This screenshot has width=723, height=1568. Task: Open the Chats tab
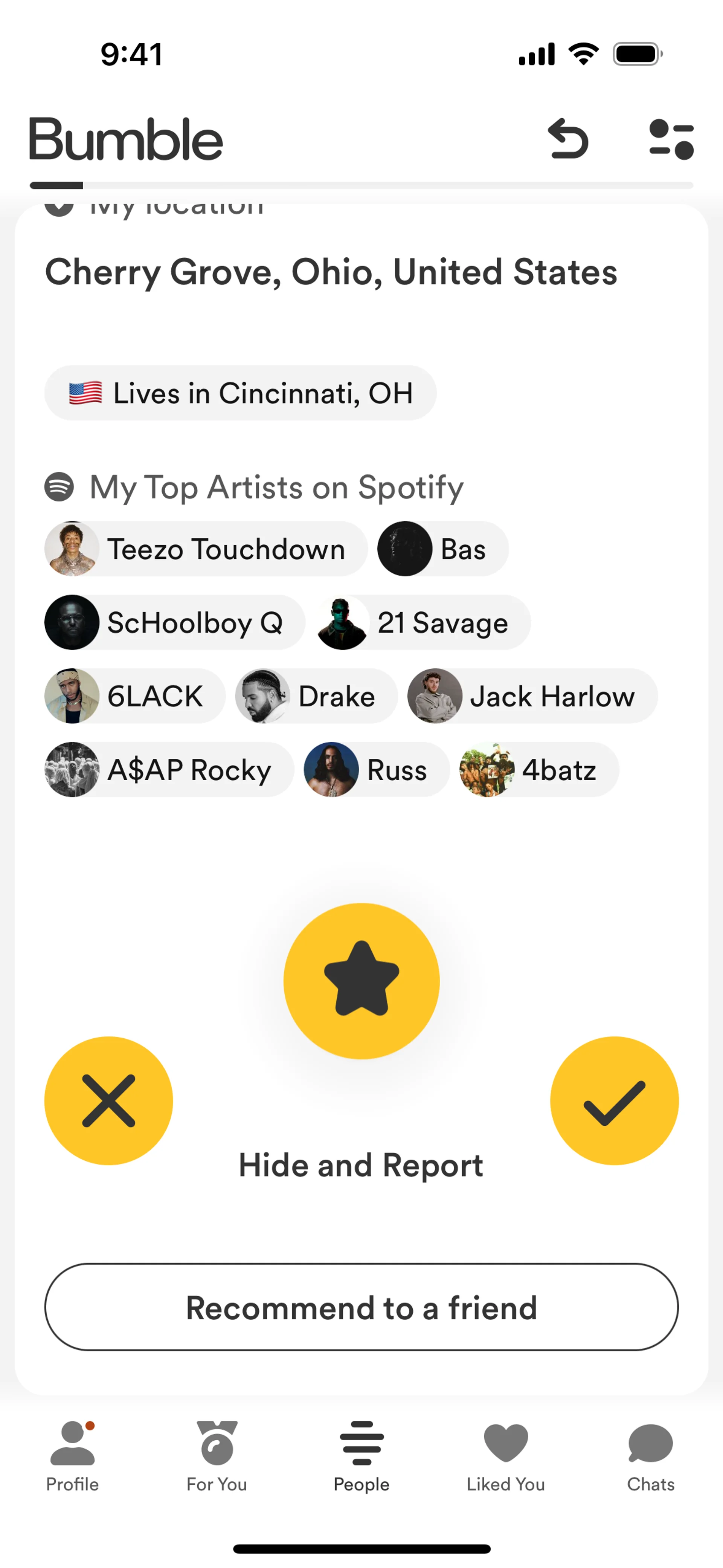click(x=651, y=1456)
